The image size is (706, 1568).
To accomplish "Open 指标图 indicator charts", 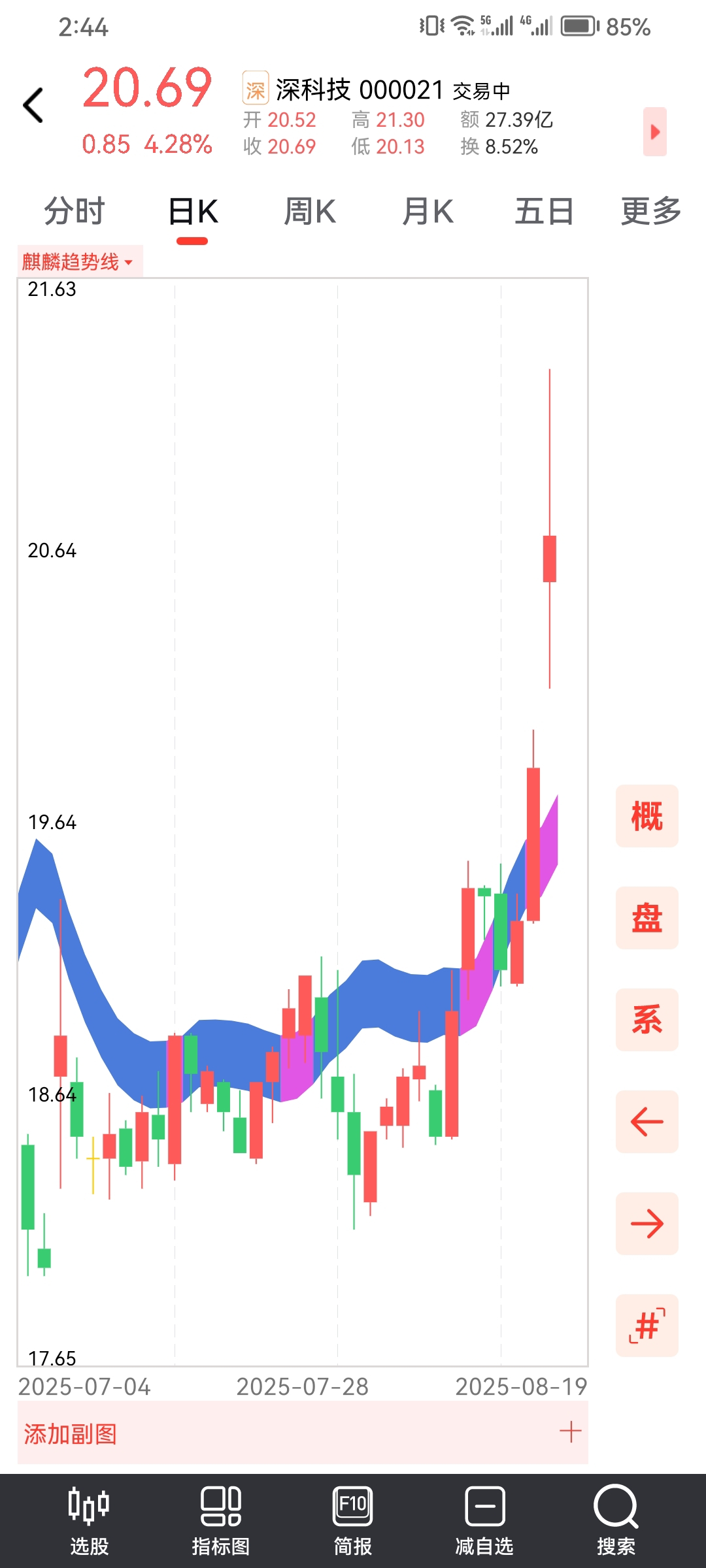I will 221,1521.
